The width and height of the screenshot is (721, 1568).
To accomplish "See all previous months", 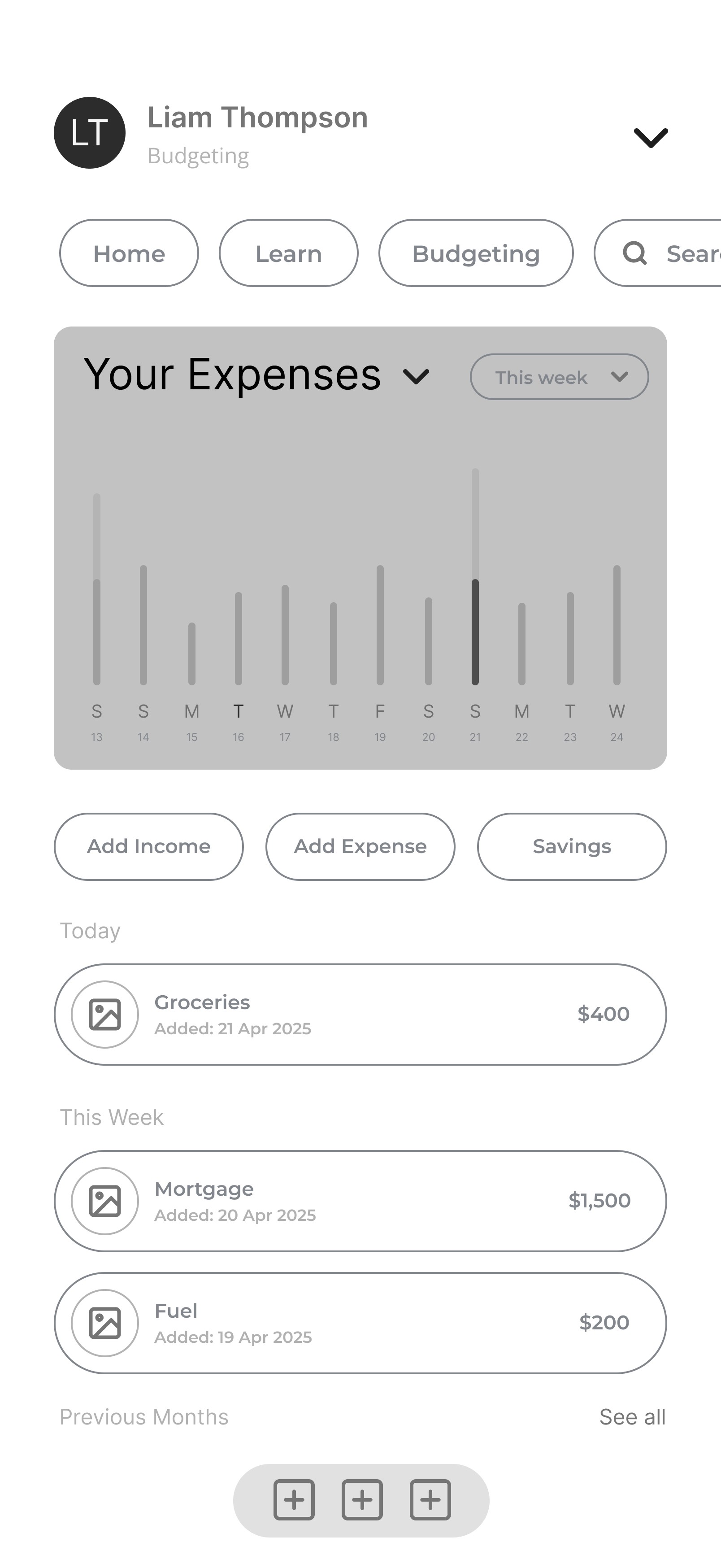I will point(632,1417).
